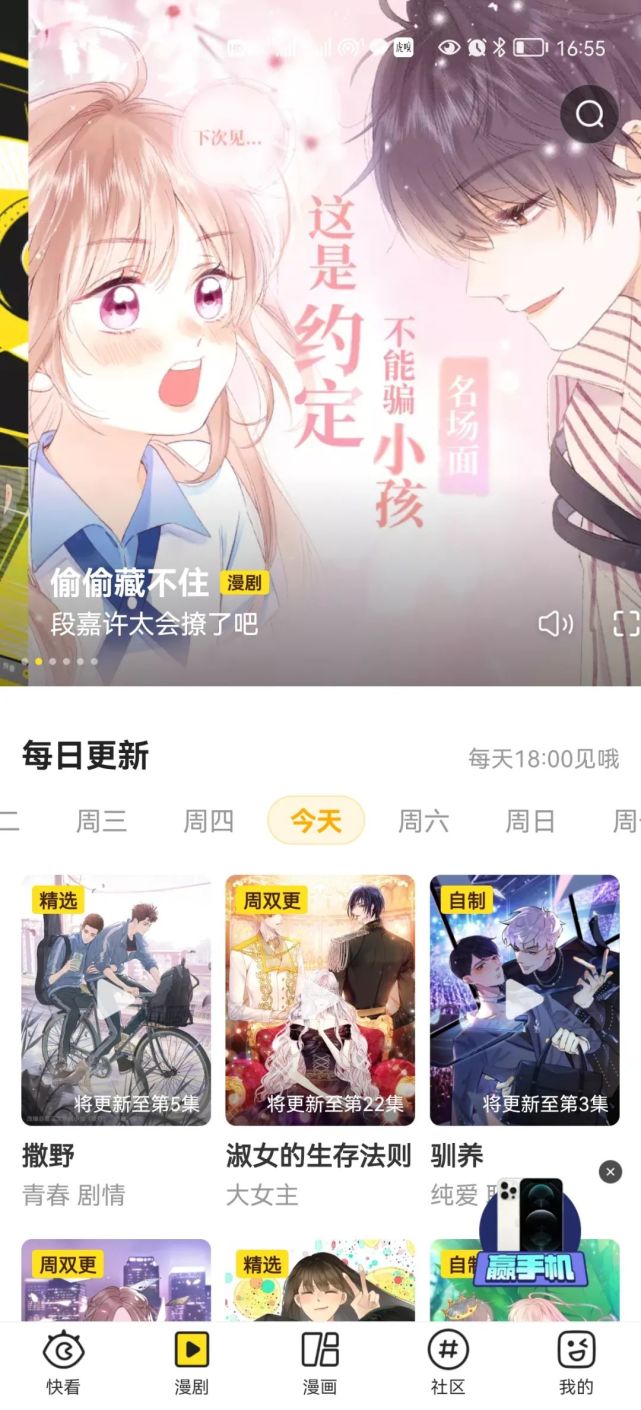Select the 今天 day tab
Screen dimensions: 641x1410
point(316,822)
